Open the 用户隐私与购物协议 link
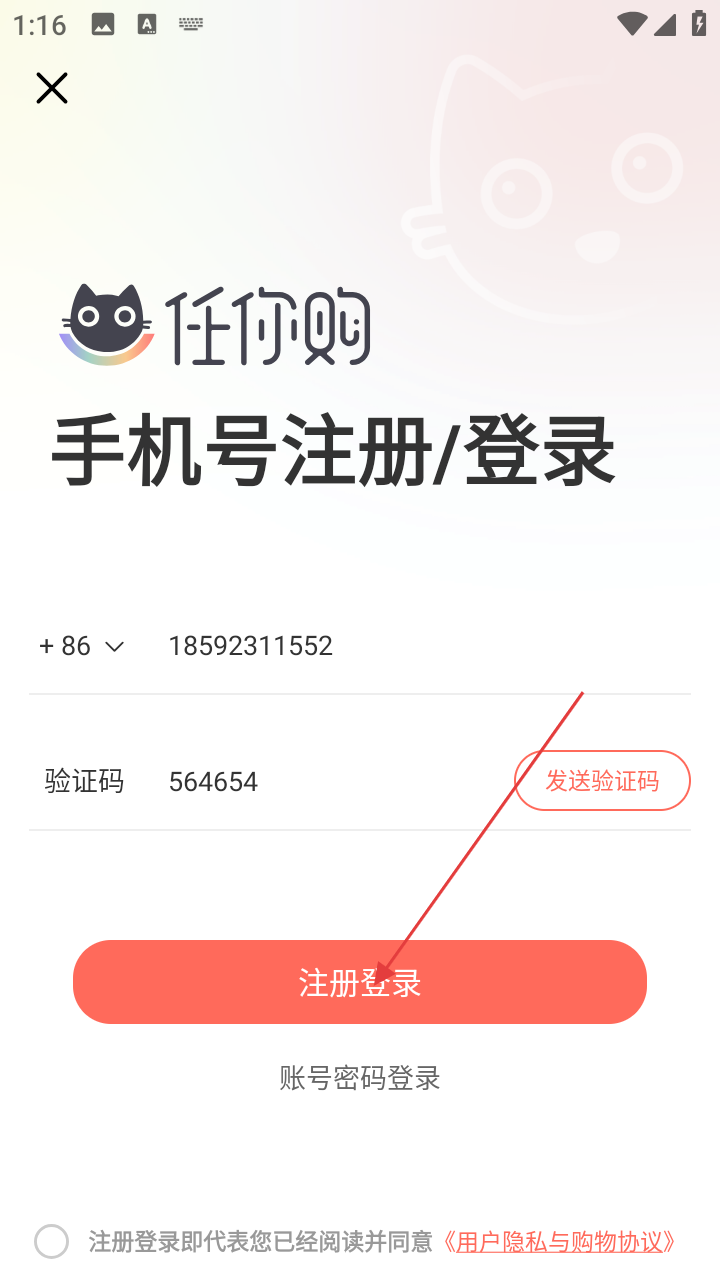720x1280 pixels. pyautogui.click(x=560, y=1242)
